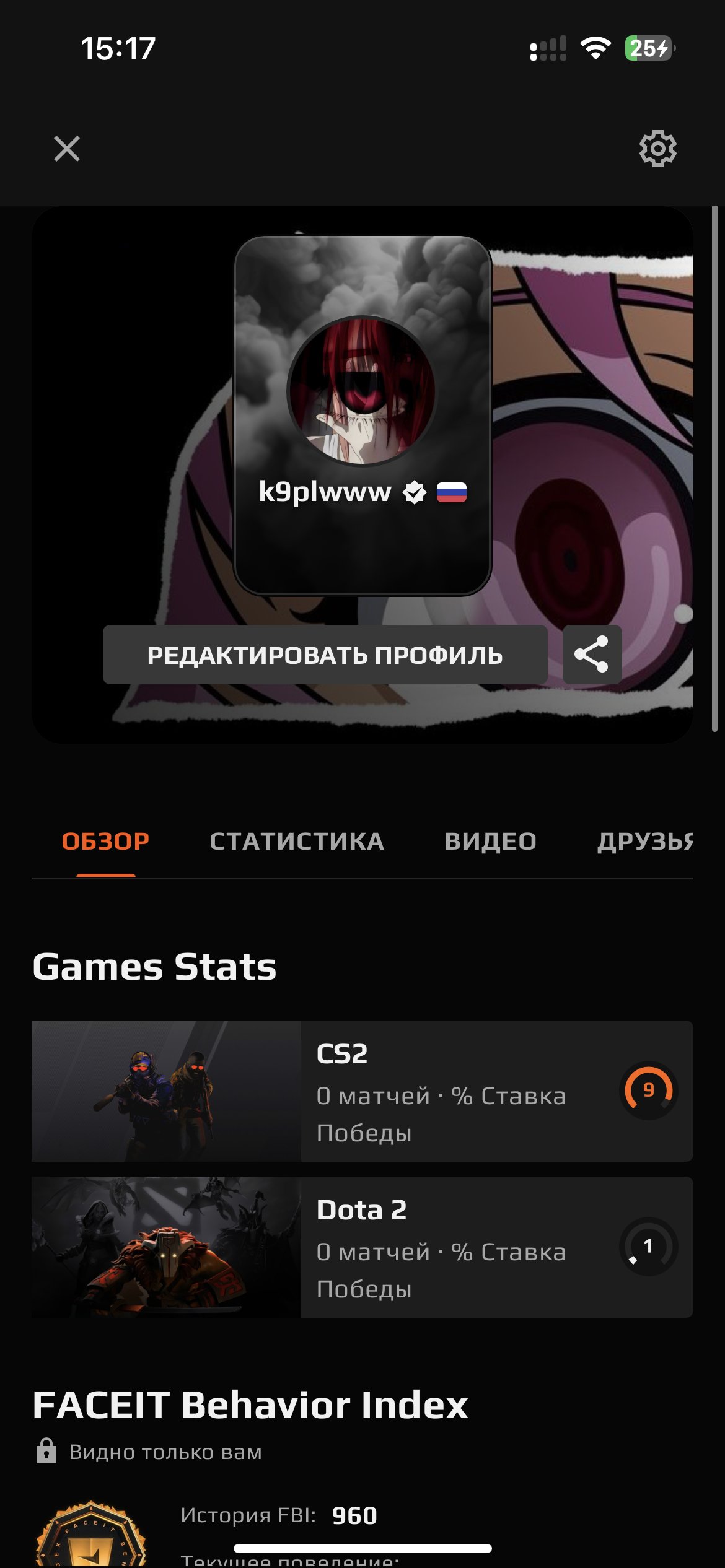725x1568 pixels.
Task: Share this profile
Action: 592,655
